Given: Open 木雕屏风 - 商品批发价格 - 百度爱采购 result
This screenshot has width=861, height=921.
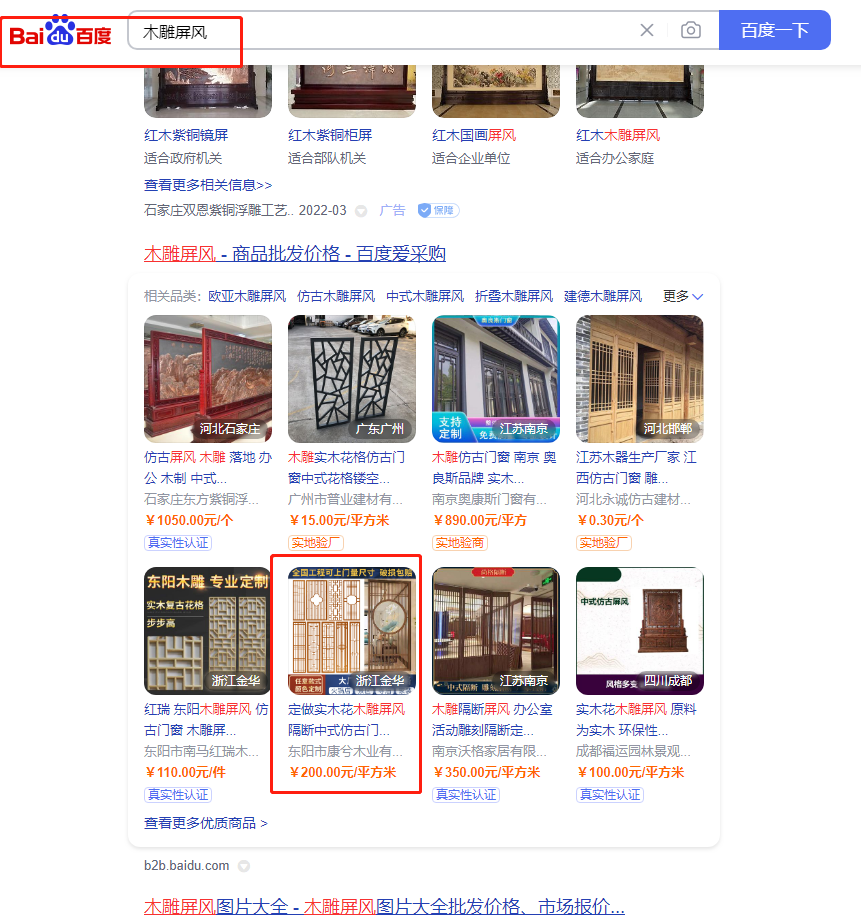Looking at the screenshot, I should (x=295, y=254).
